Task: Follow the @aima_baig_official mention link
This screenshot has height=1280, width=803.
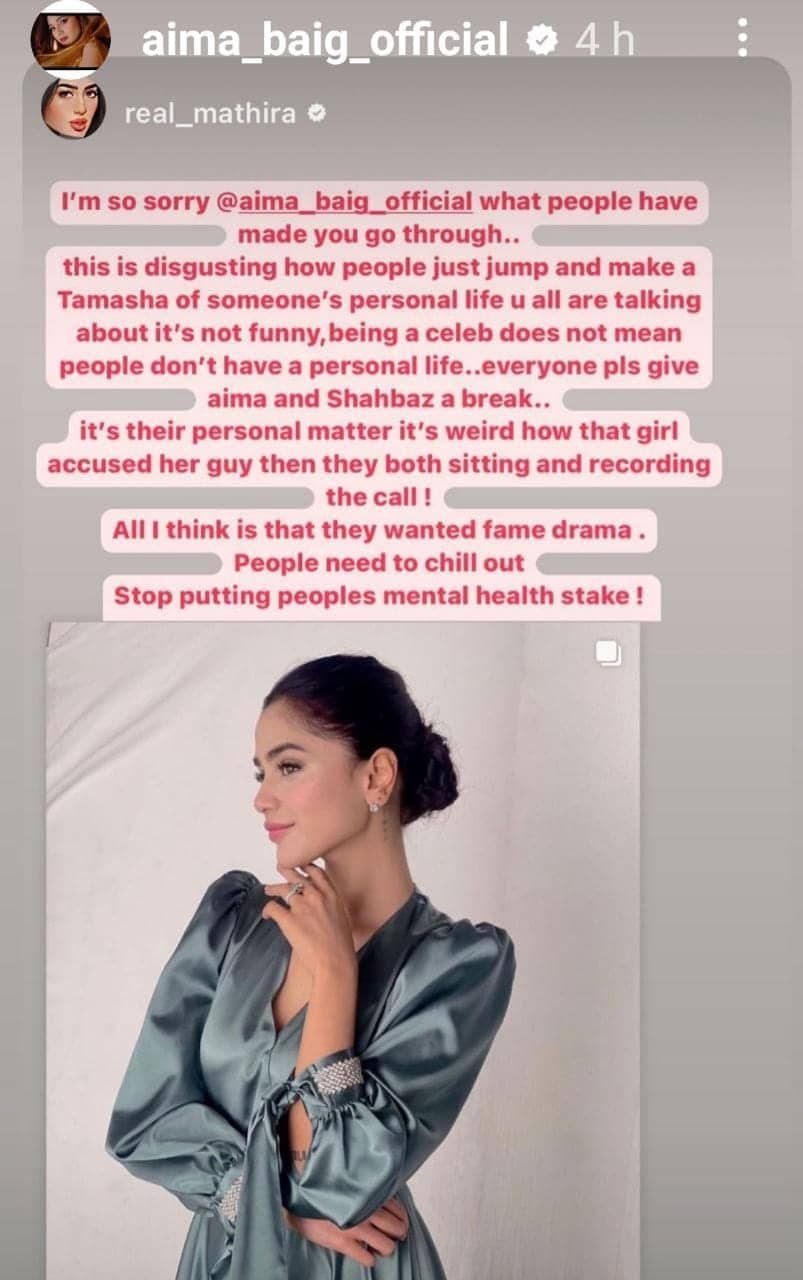Action: [344, 201]
